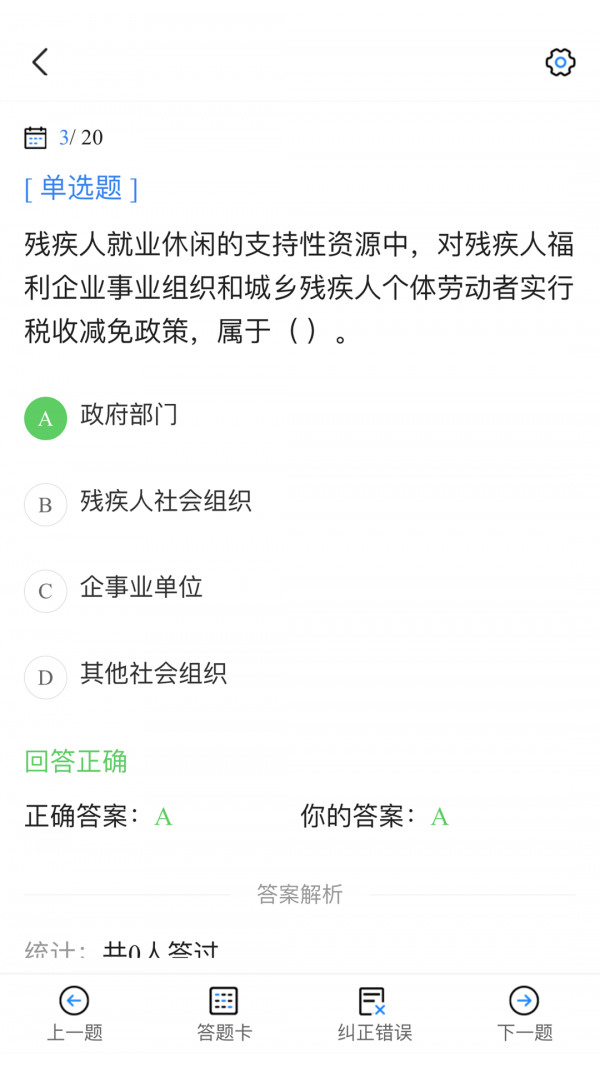Viewport: 600px width, 1067px height.
Task: Select option A 政府部门
Action: tap(300, 417)
